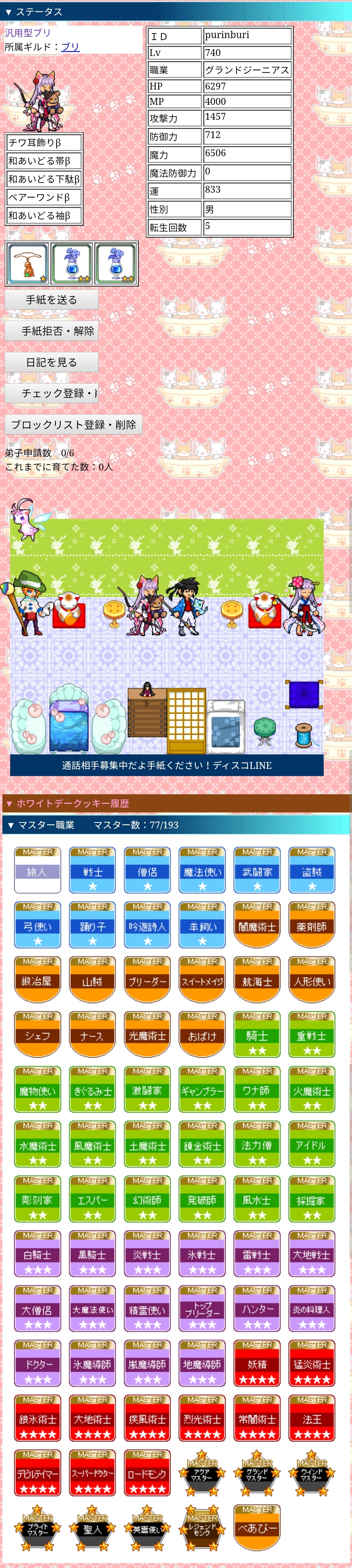Tap ブロックリスト登録・削除 button
This screenshot has width=352, height=1568.
[x=73, y=424]
